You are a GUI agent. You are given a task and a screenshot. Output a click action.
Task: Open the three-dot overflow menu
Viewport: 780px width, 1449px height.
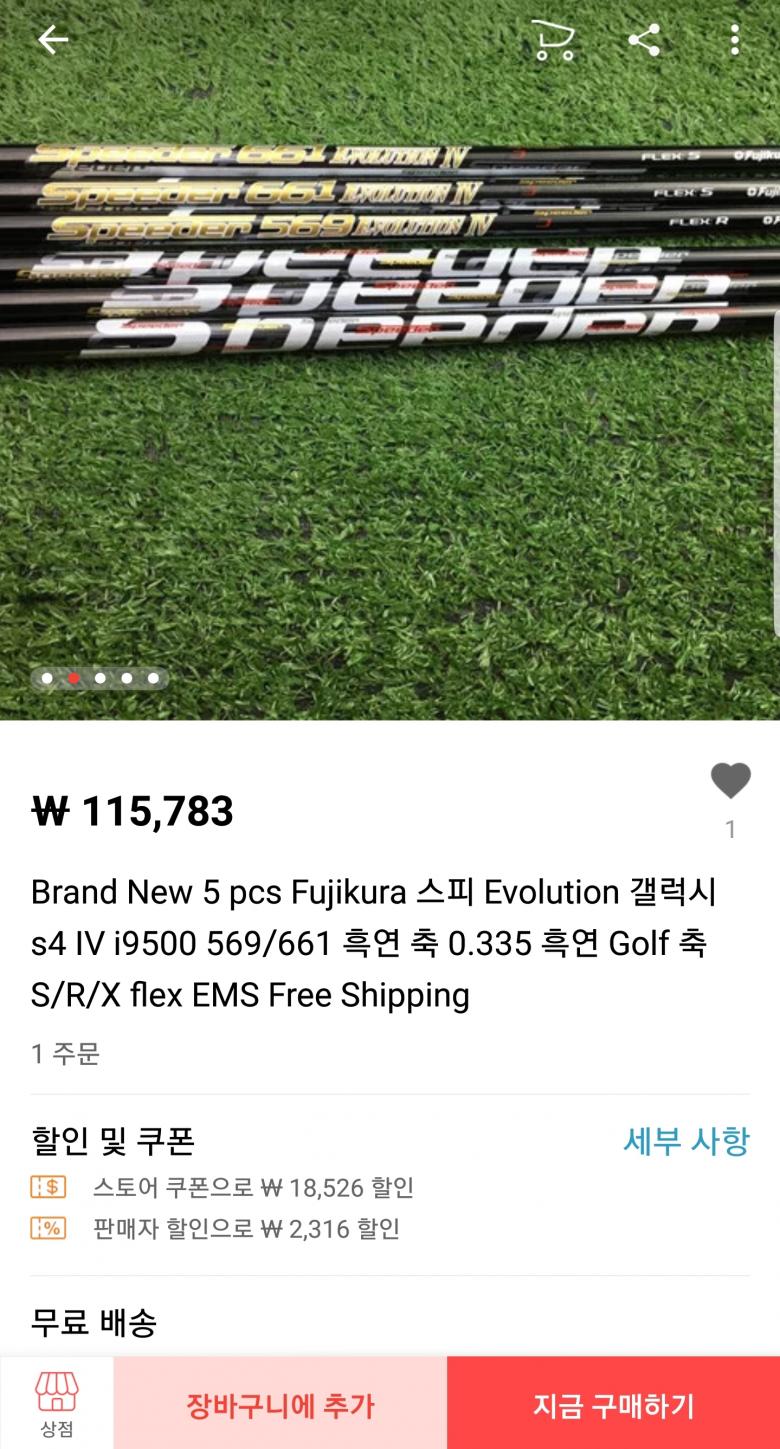coord(734,40)
